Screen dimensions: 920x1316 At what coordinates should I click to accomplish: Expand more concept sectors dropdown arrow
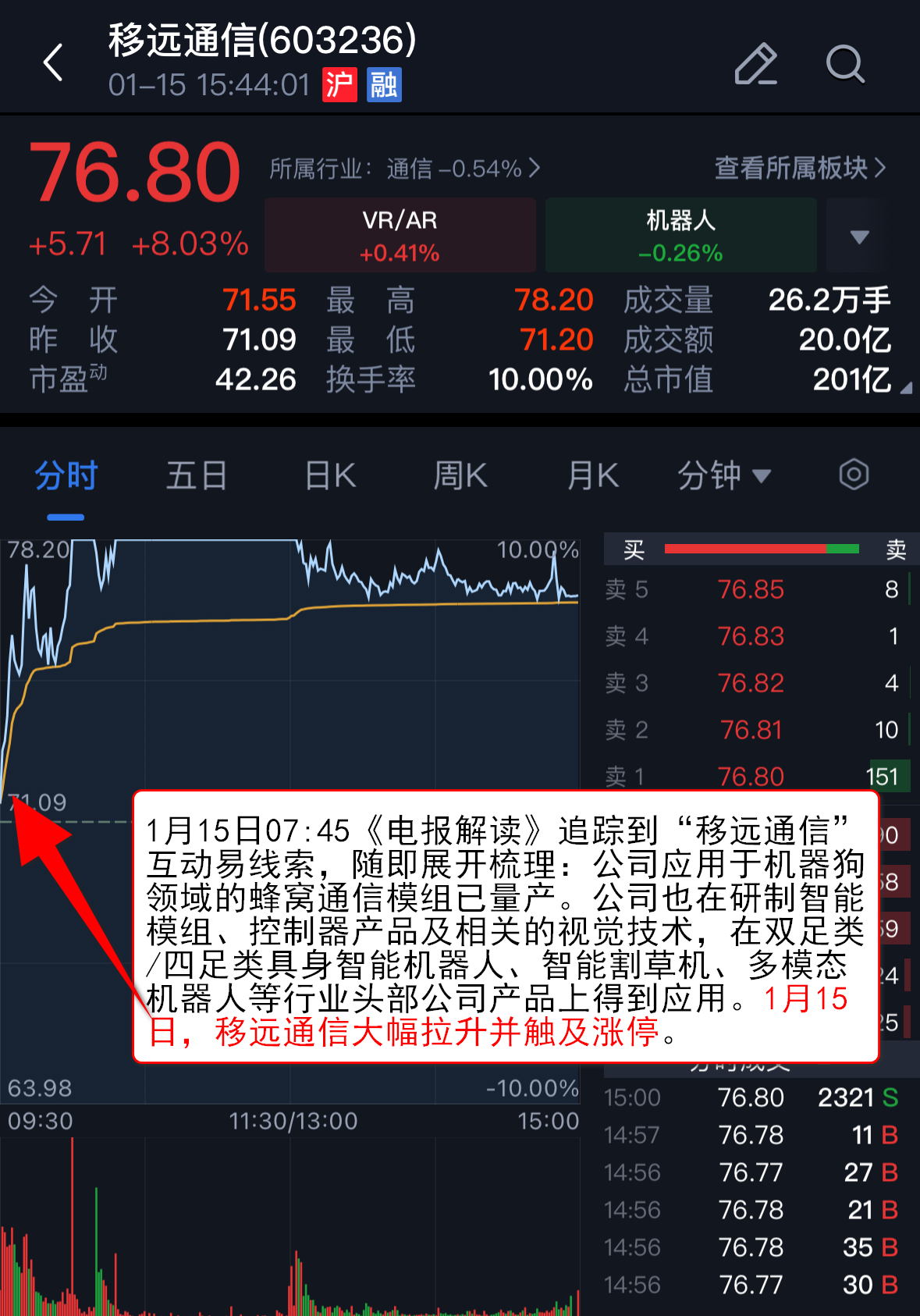(859, 237)
